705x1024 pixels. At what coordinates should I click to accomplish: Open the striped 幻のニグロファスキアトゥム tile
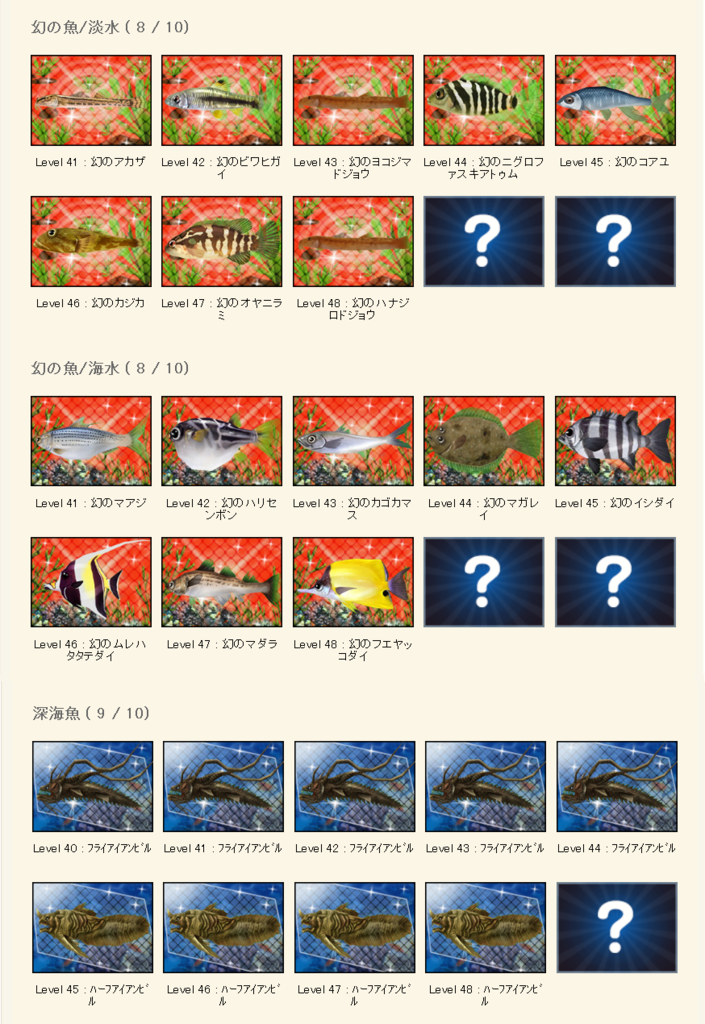[484, 101]
